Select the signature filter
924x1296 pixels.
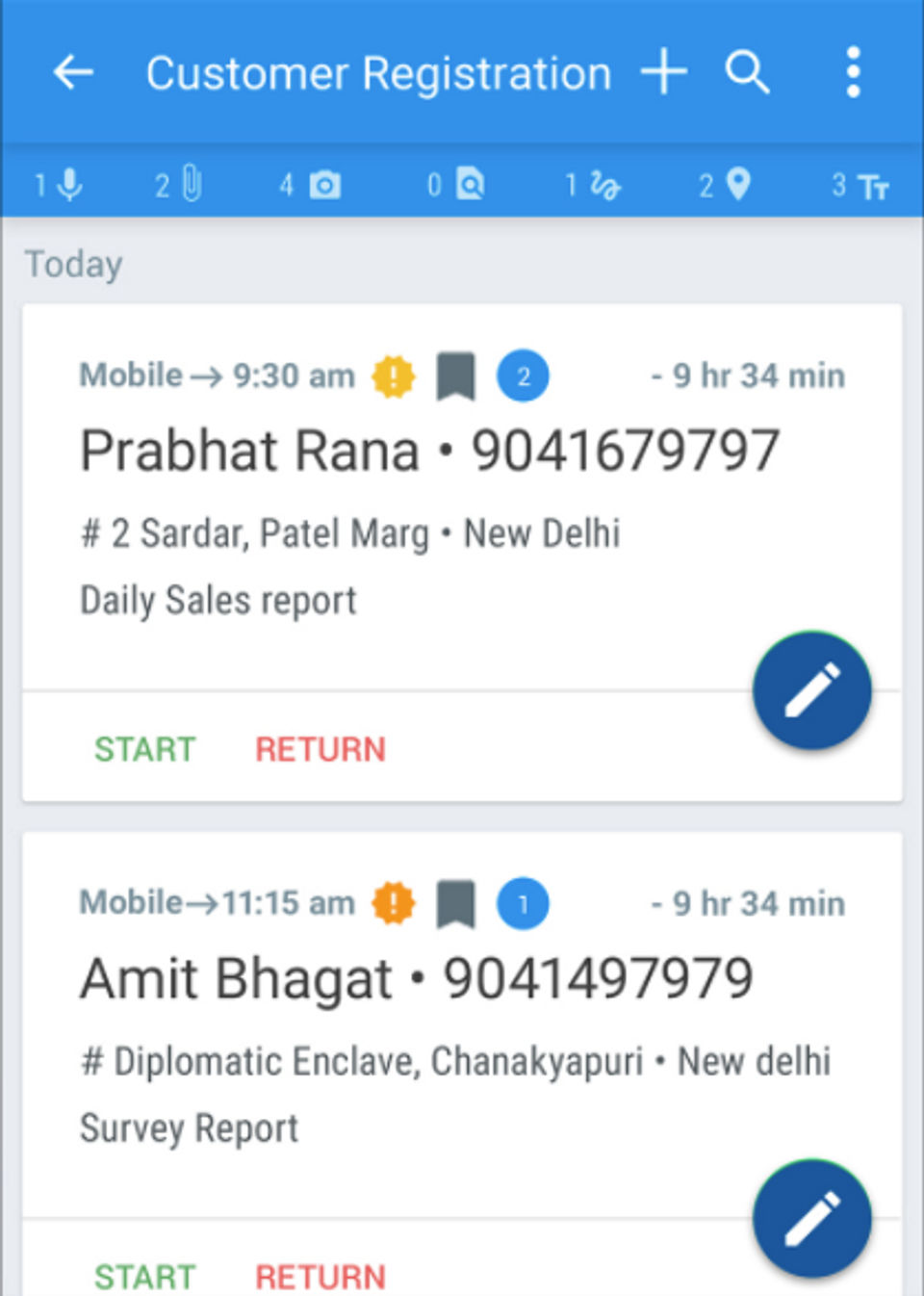pyautogui.click(x=594, y=184)
